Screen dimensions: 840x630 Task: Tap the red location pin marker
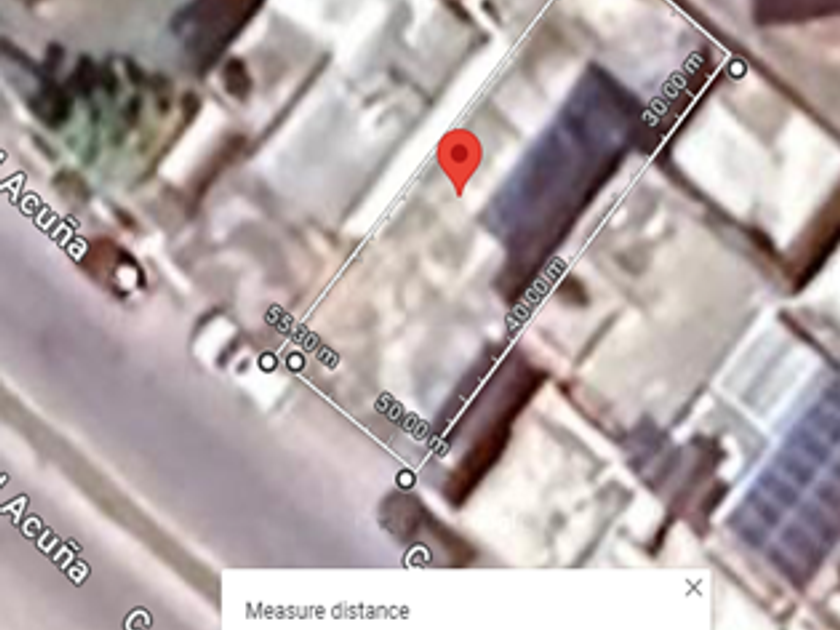(x=460, y=157)
